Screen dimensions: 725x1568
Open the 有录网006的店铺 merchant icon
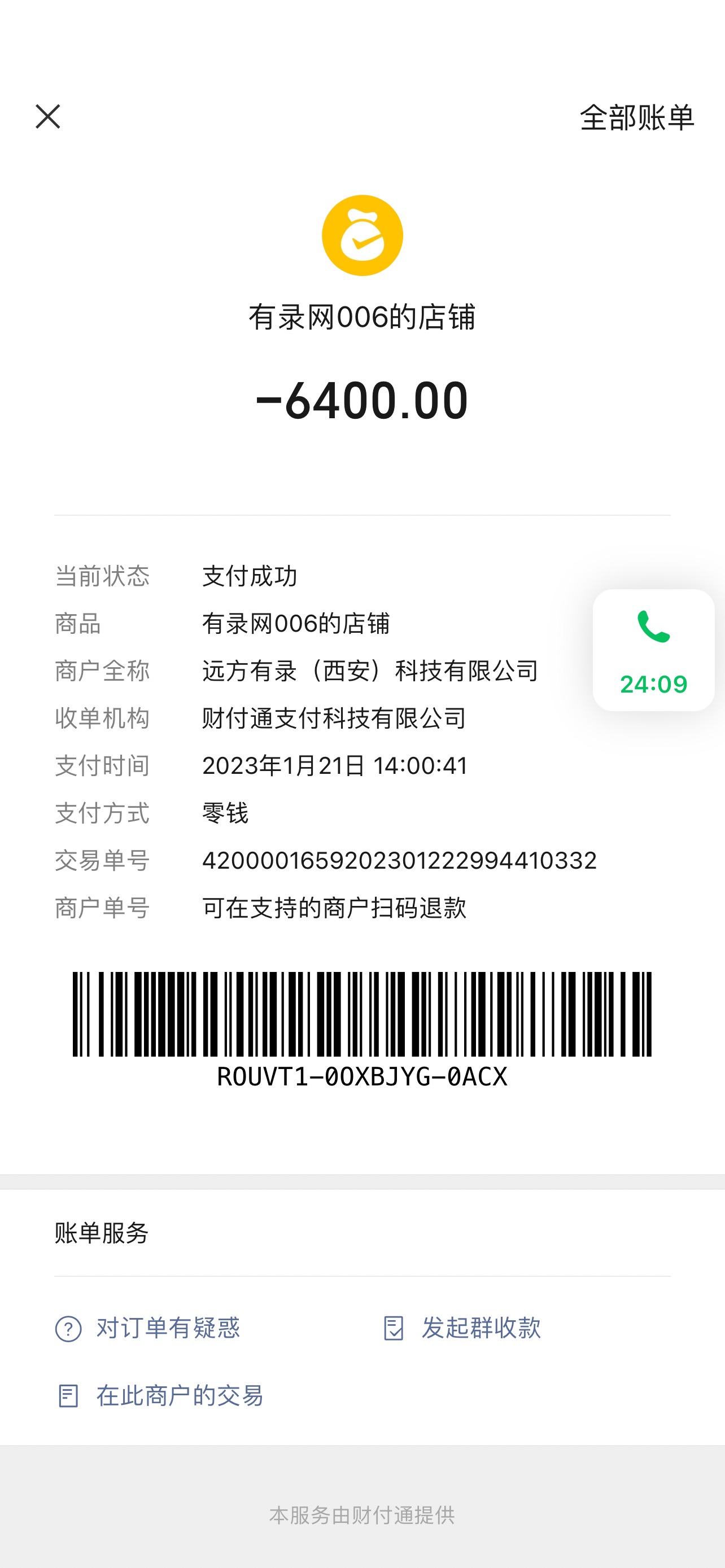[x=362, y=235]
